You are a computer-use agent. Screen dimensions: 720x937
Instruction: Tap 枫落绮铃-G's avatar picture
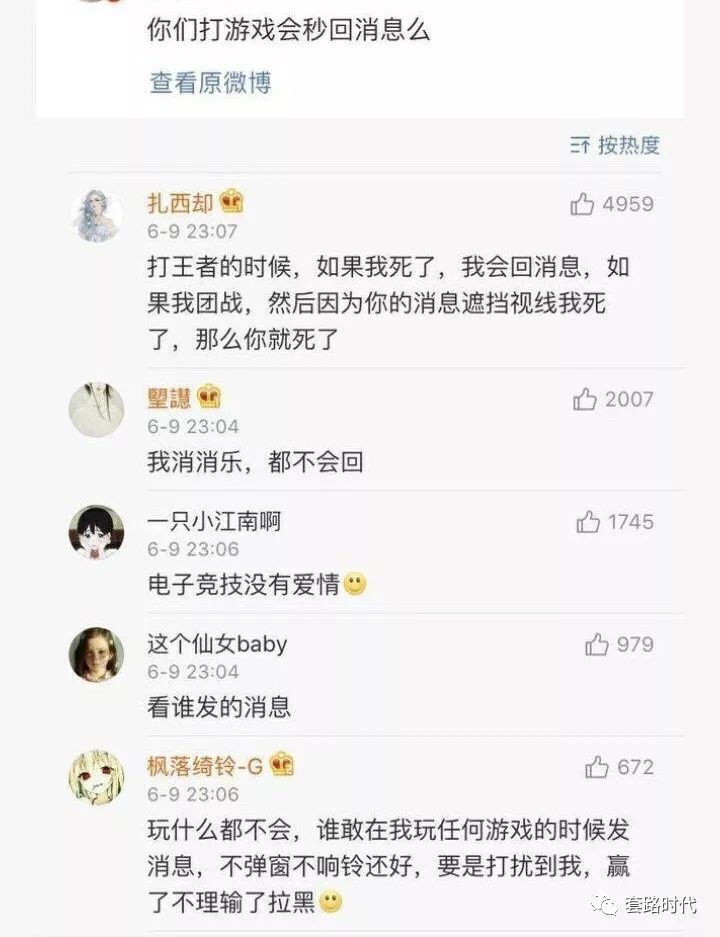pos(96,778)
